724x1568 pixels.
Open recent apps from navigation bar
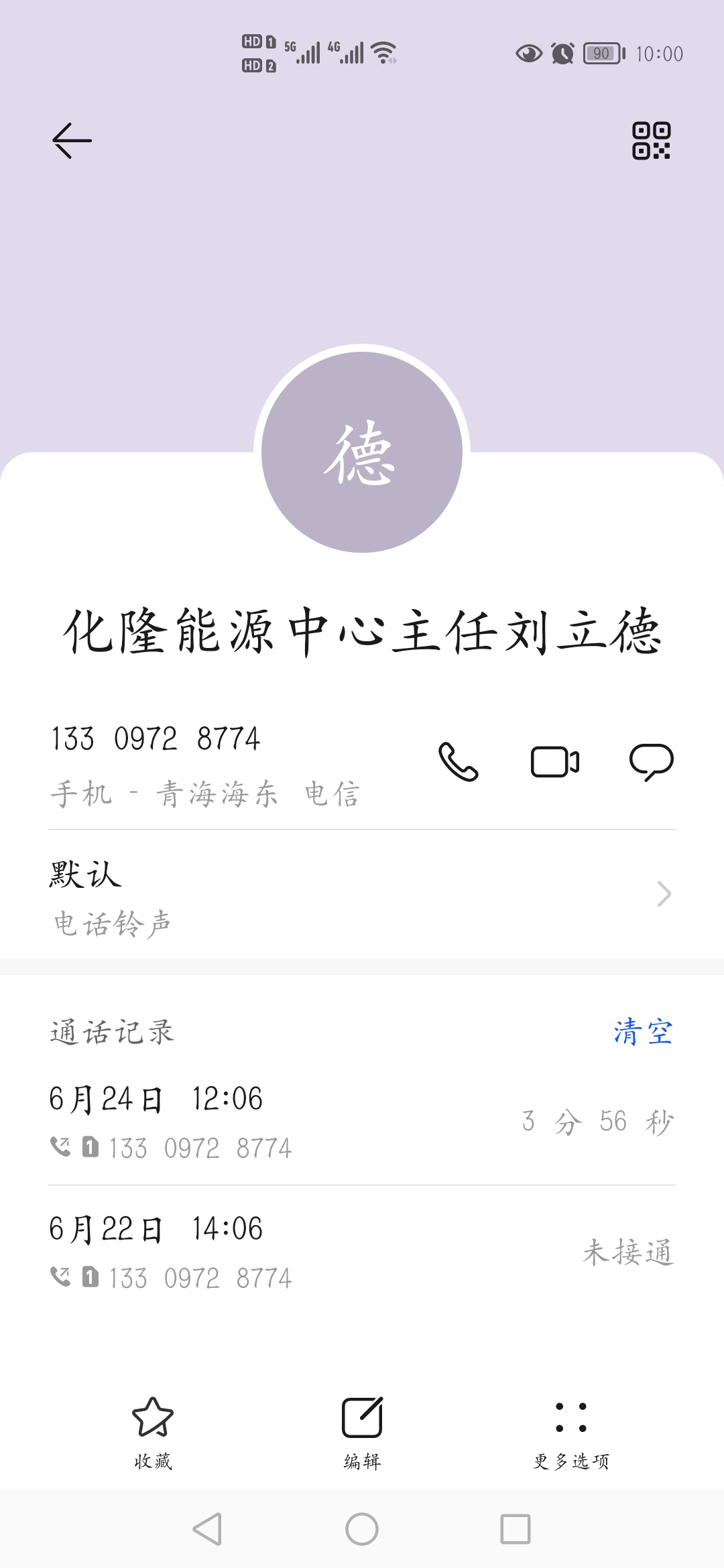(516, 1529)
